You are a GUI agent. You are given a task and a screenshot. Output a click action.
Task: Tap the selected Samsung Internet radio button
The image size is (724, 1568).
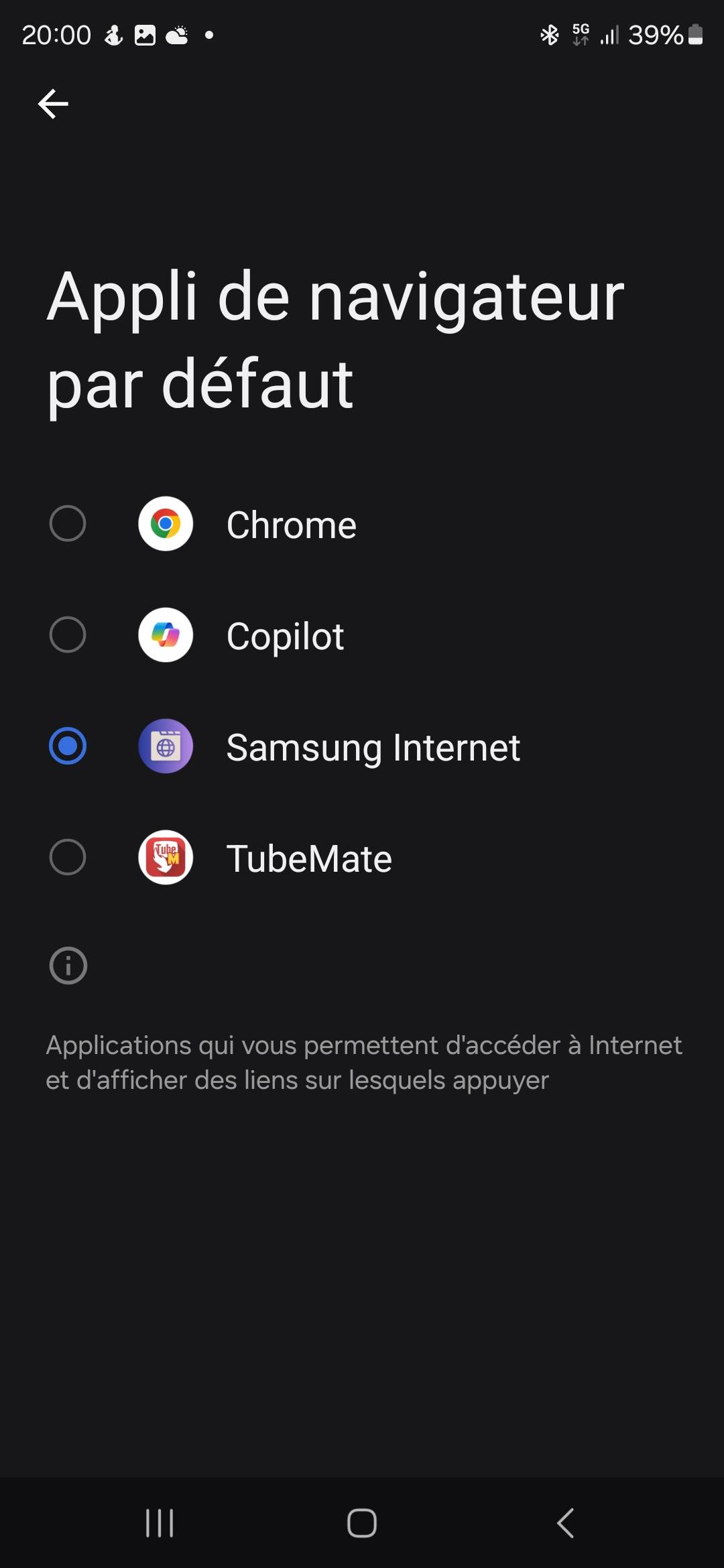pos(67,747)
